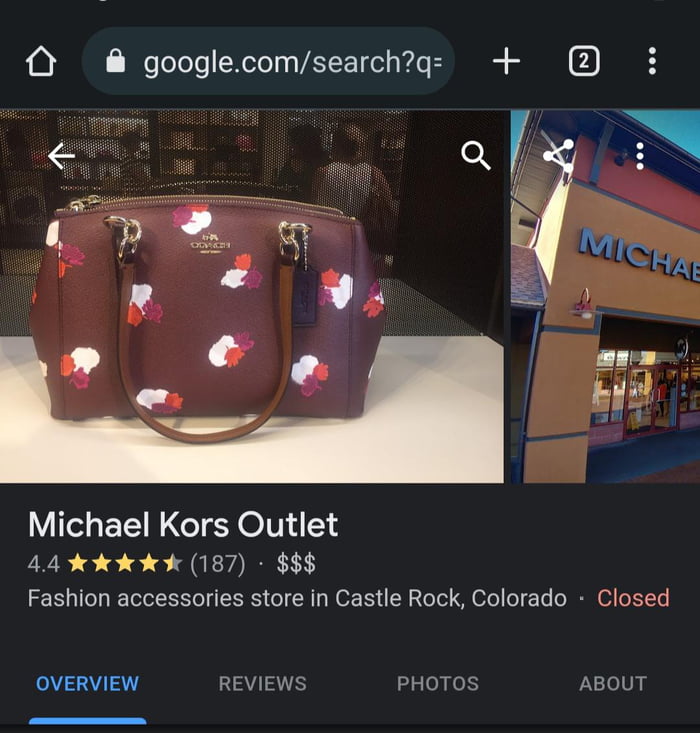Go back using the white arrow

[62, 156]
